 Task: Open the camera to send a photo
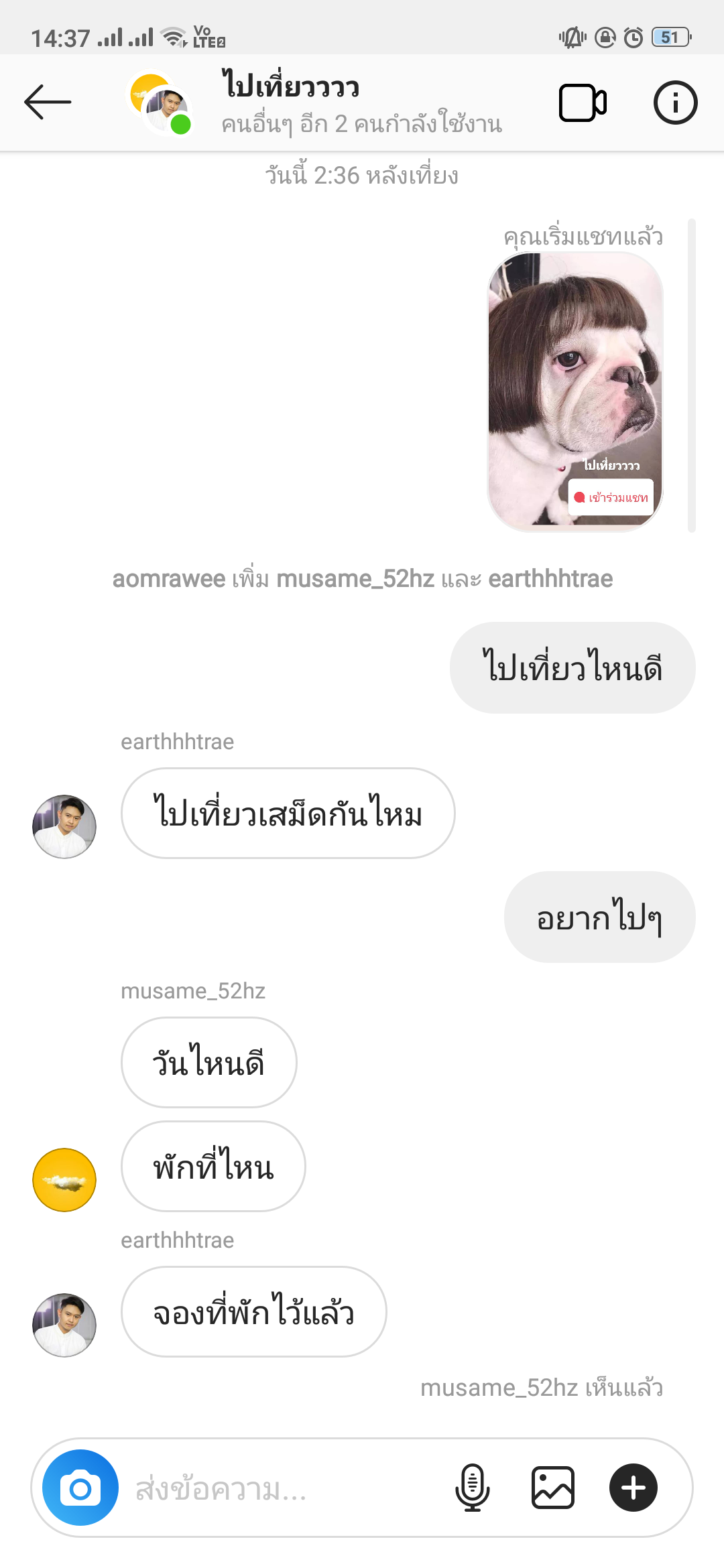click(80, 1488)
